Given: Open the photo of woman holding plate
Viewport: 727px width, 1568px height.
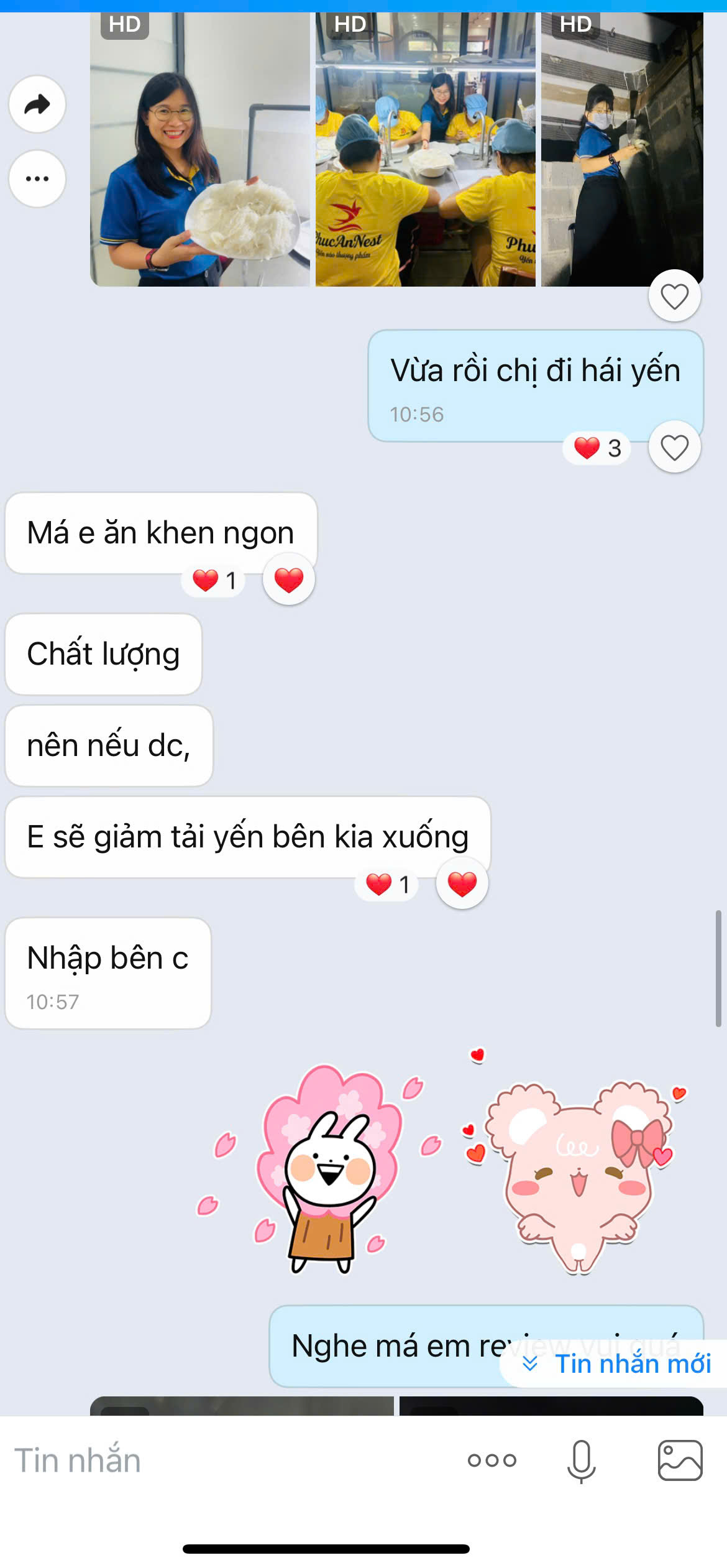Looking at the screenshot, I should pos(199,149).
